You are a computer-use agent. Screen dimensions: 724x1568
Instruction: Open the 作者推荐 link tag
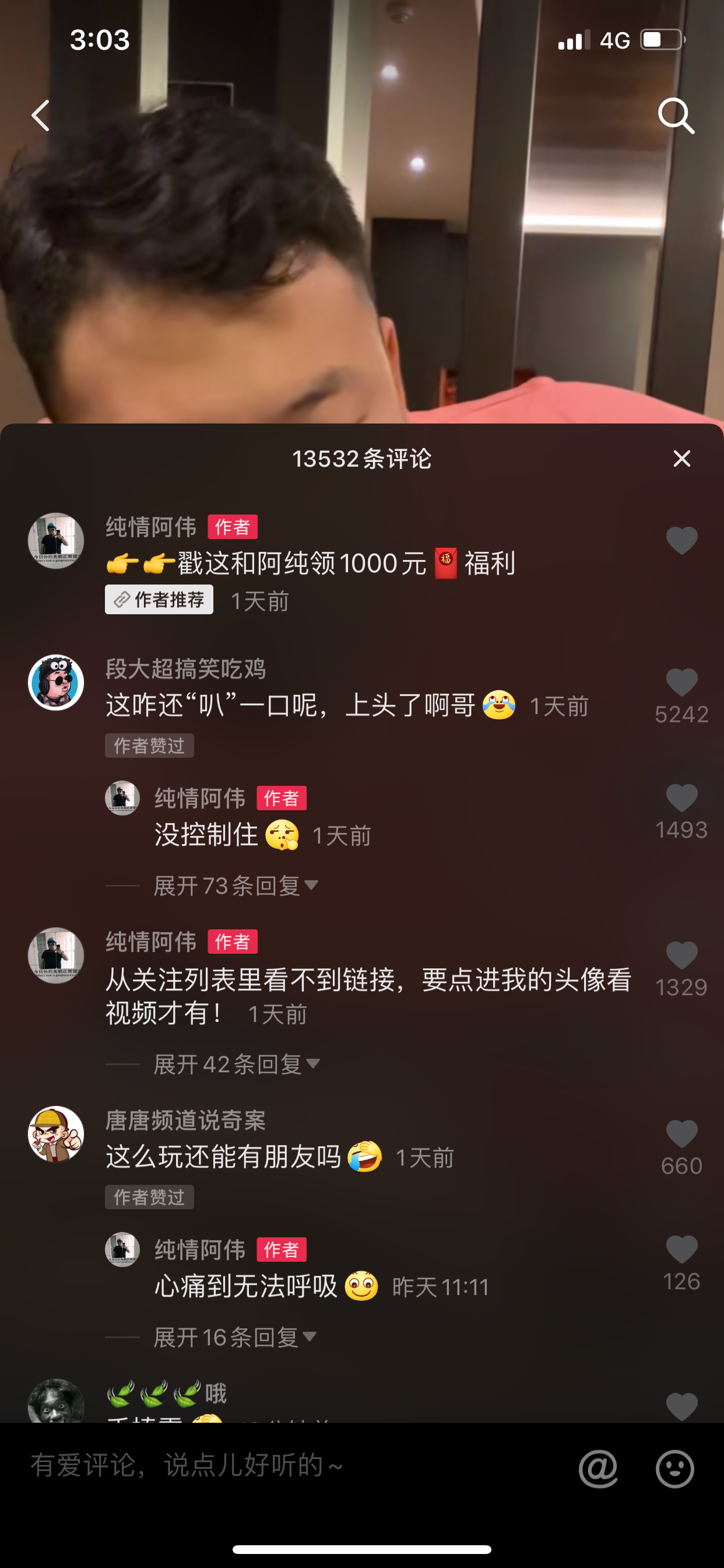coord(159,600)
